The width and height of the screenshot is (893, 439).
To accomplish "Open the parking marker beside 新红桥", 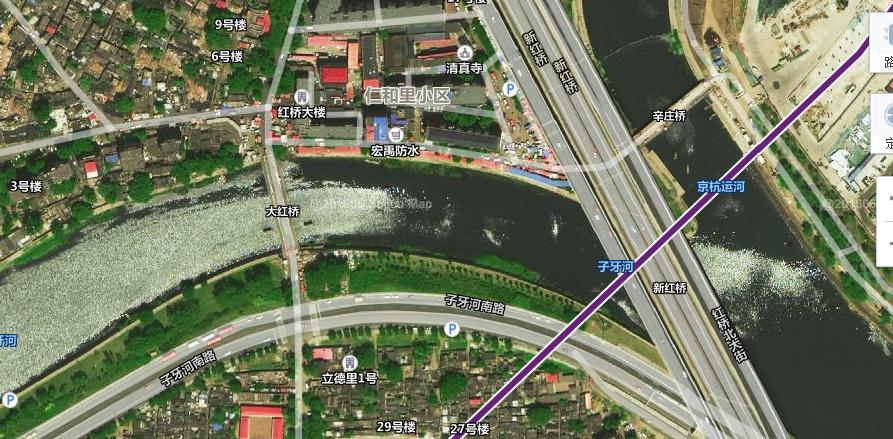I will 509,89.
